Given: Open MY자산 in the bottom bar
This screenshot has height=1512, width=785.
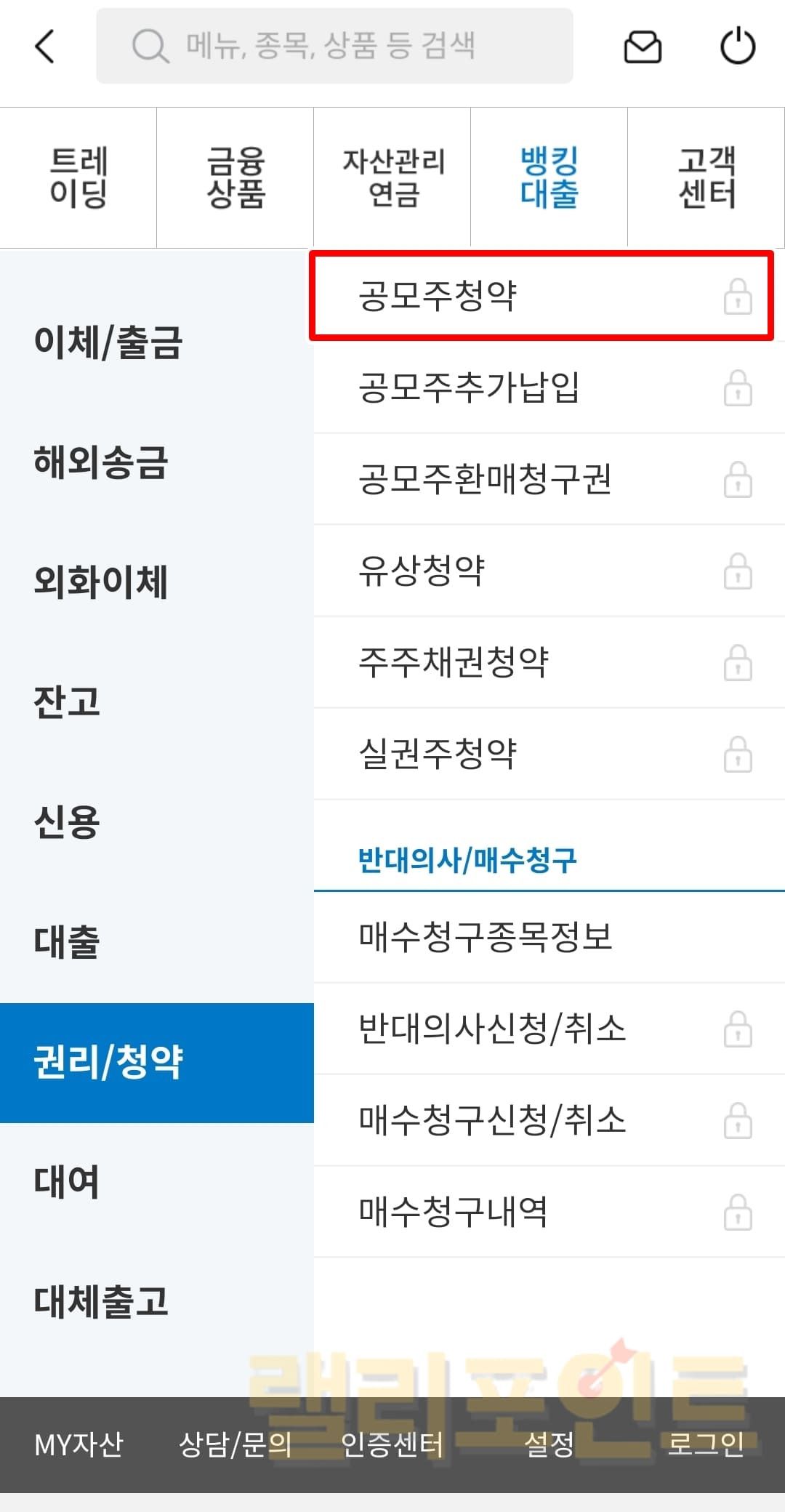Looking at the screenshot, I should click(x=78, y=1444).
